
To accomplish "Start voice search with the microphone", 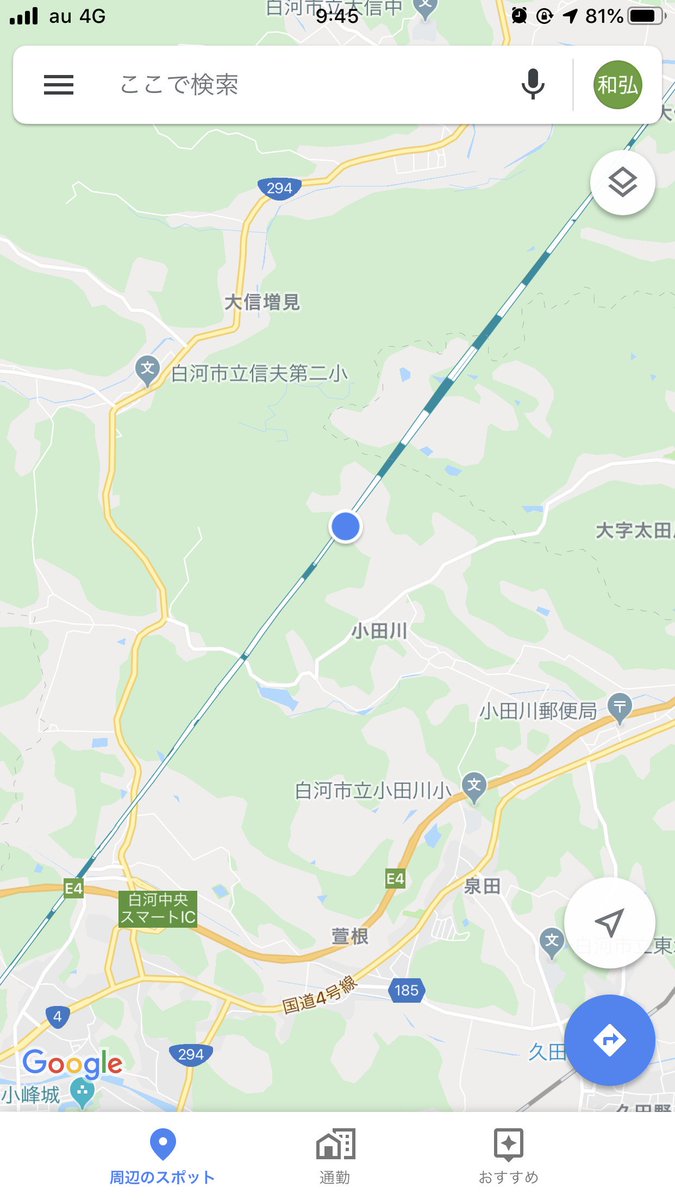I will 533,85.
